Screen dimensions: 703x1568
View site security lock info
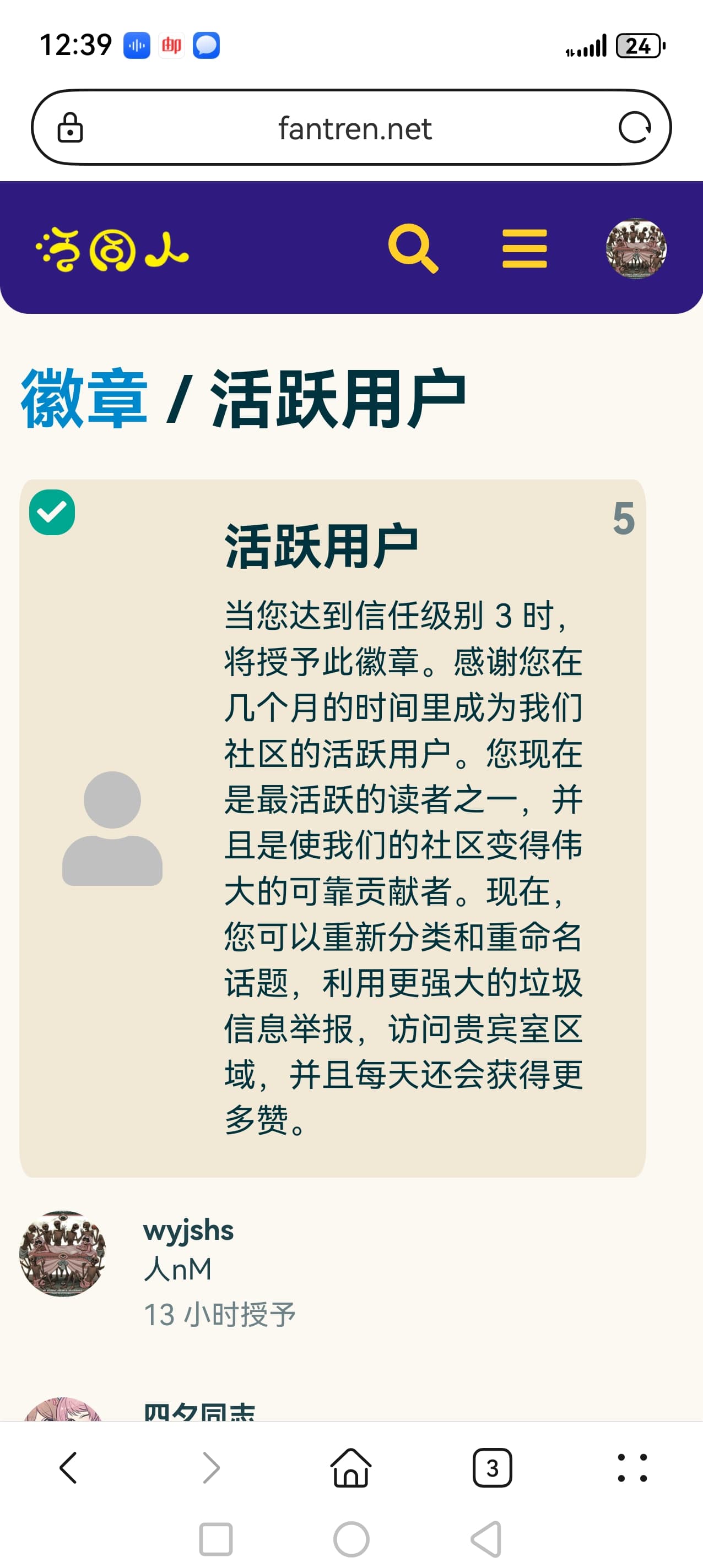coord(70,128)
